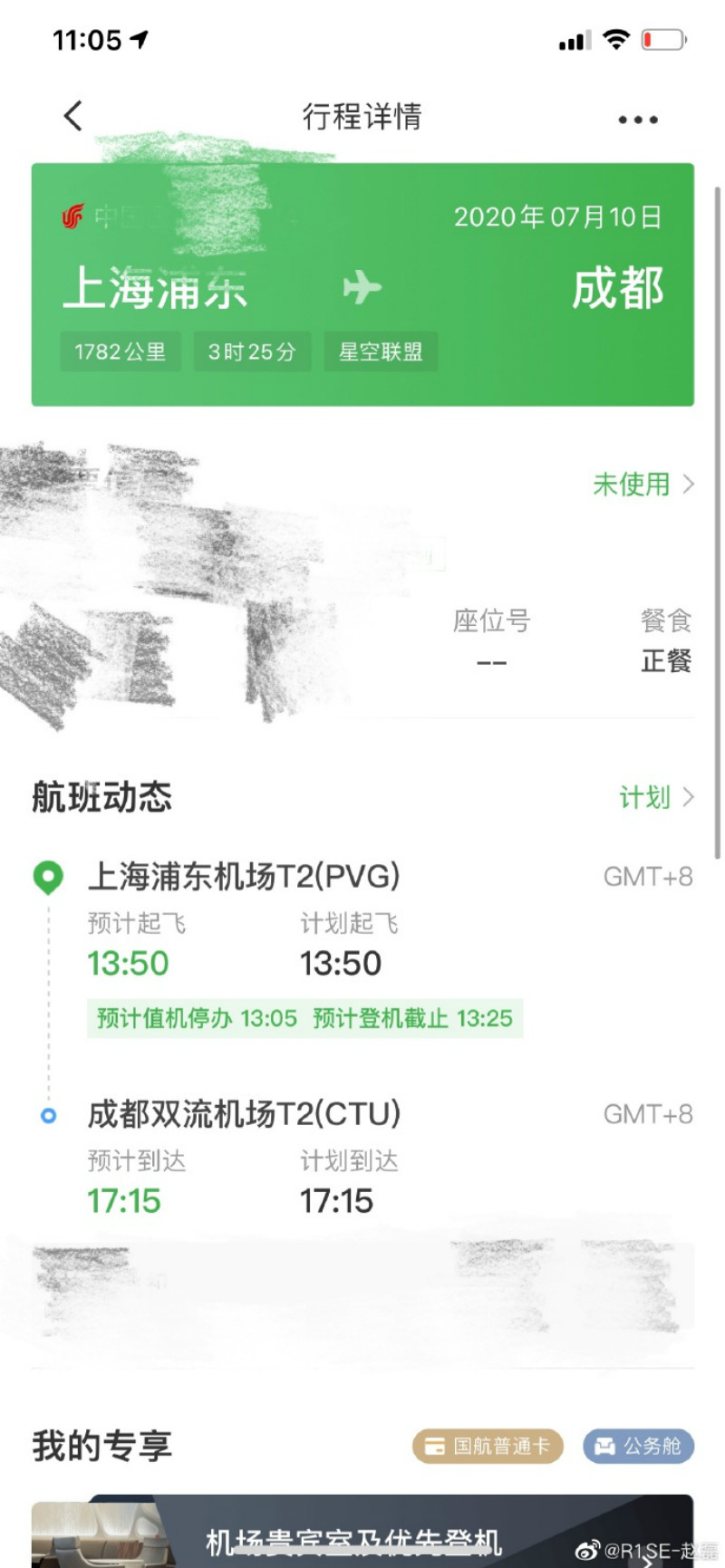Screen dimensions: 725x1568
Task: View flight status 计划 details
Action: click(655, 797)
